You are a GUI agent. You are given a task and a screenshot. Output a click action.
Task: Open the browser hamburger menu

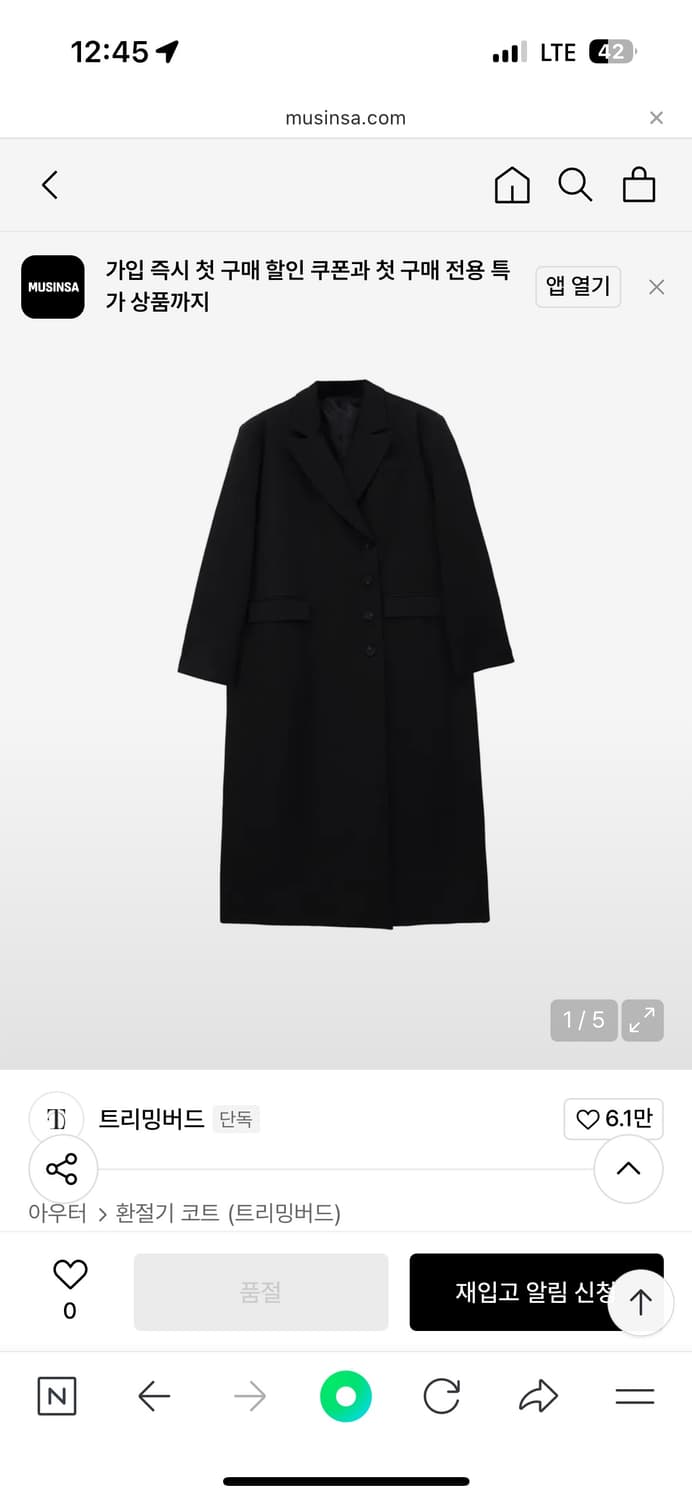pyautogui.click(x=634, y=1396)
